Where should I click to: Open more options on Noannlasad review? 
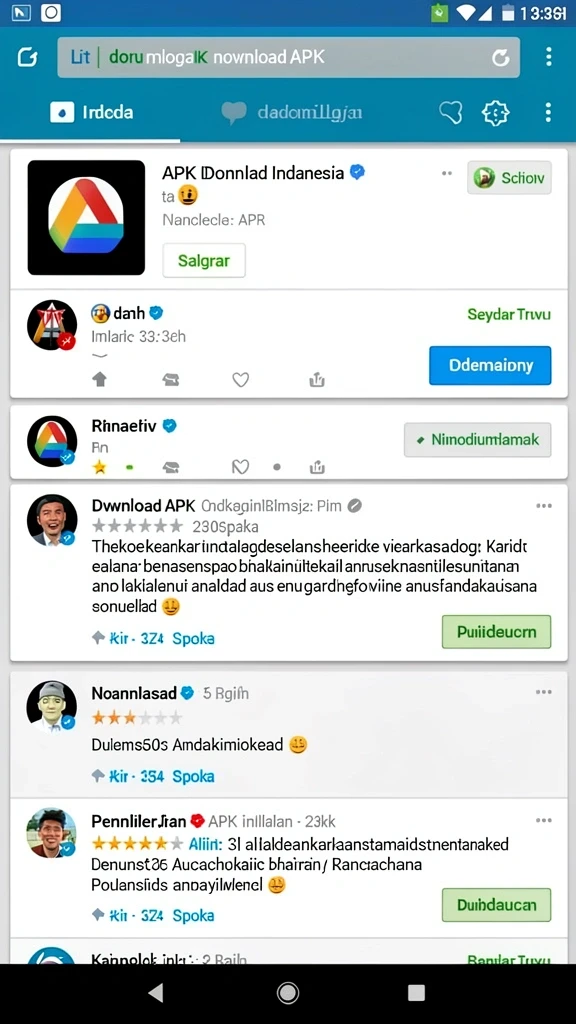[x=543, y=692]
